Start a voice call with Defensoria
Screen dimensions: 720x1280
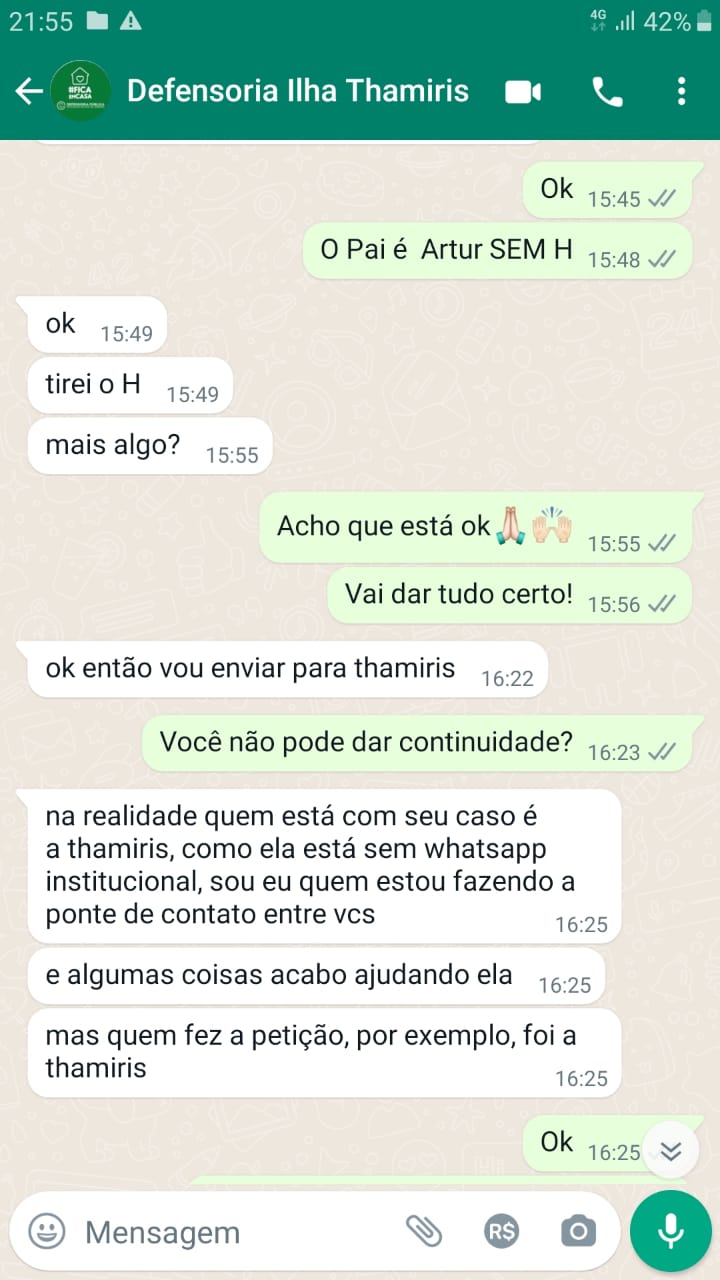(x=607, y=92)
